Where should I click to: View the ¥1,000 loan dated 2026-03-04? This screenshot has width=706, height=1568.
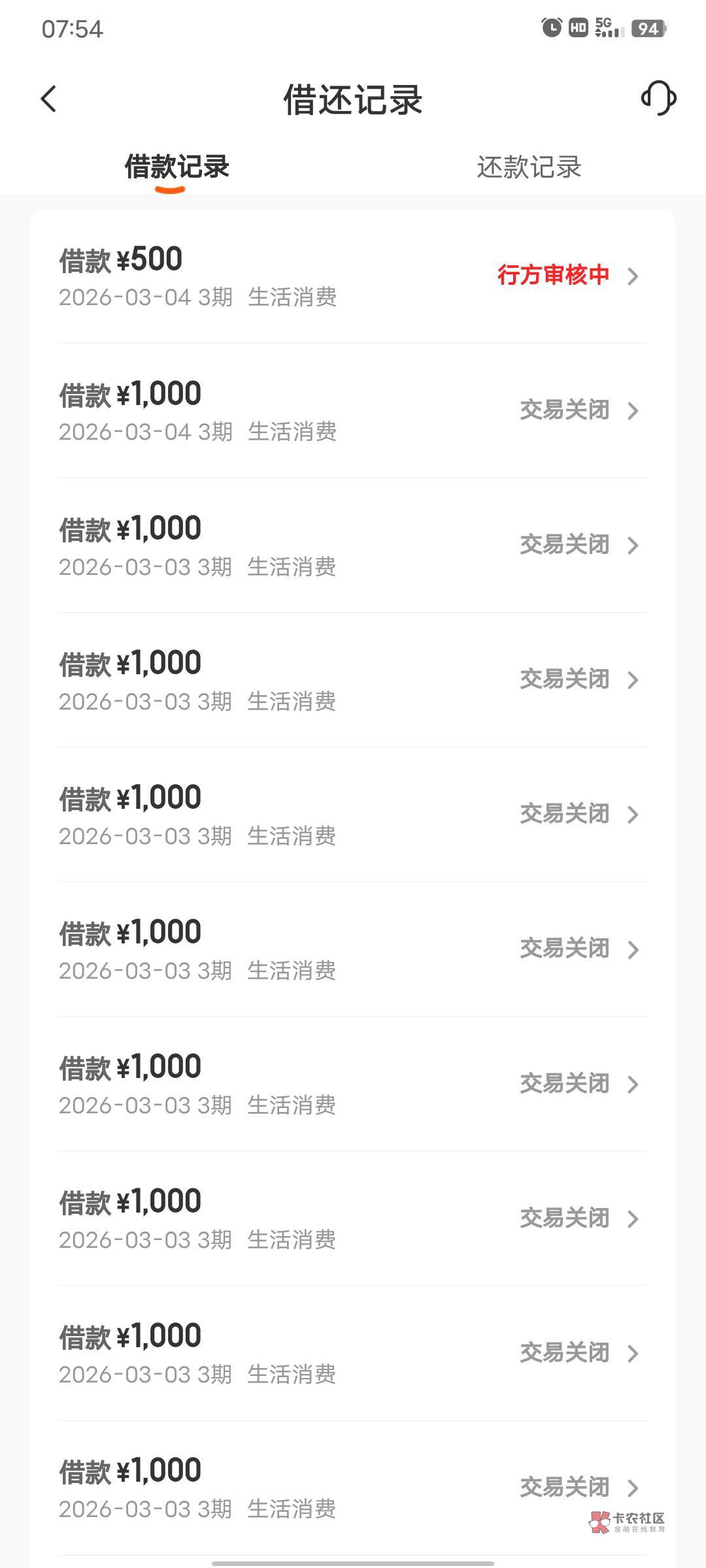click(353, 411)
